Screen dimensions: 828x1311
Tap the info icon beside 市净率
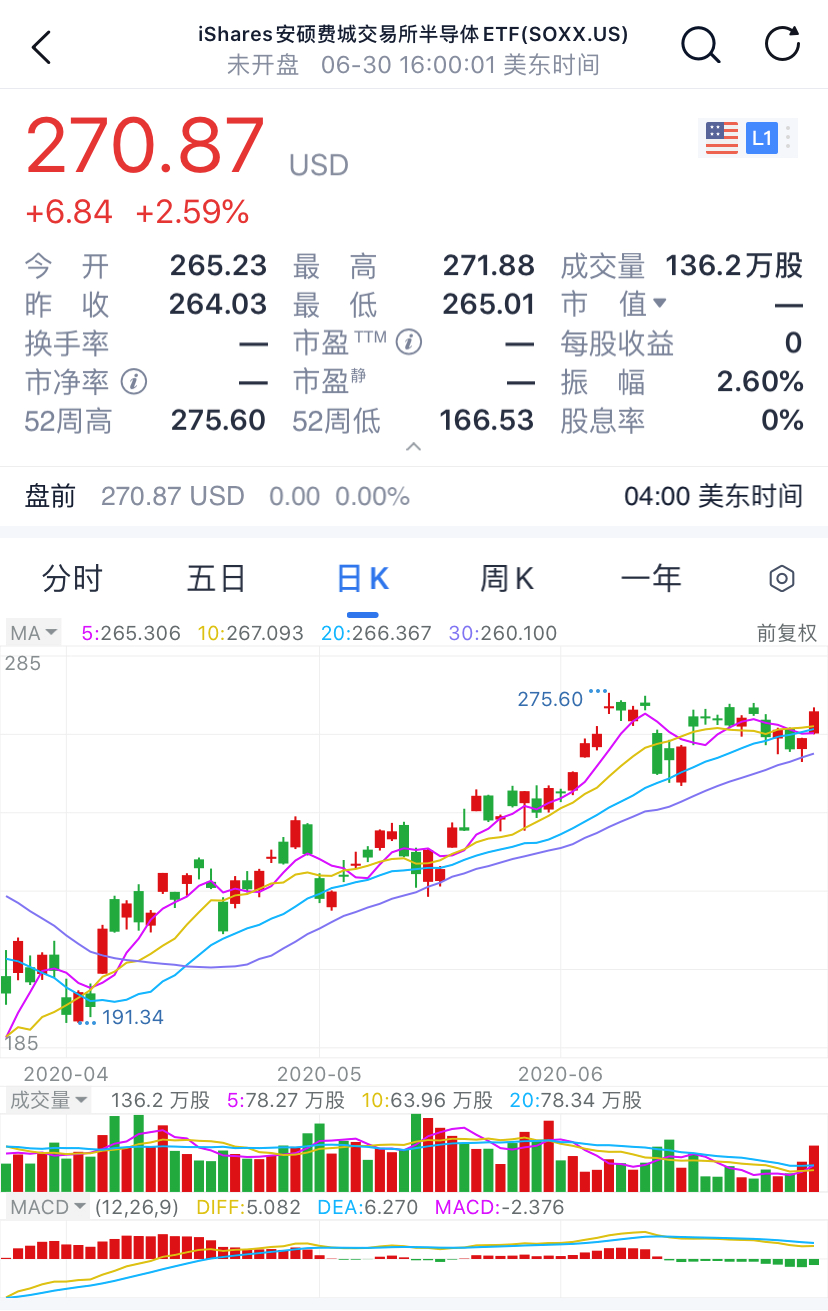134,382
